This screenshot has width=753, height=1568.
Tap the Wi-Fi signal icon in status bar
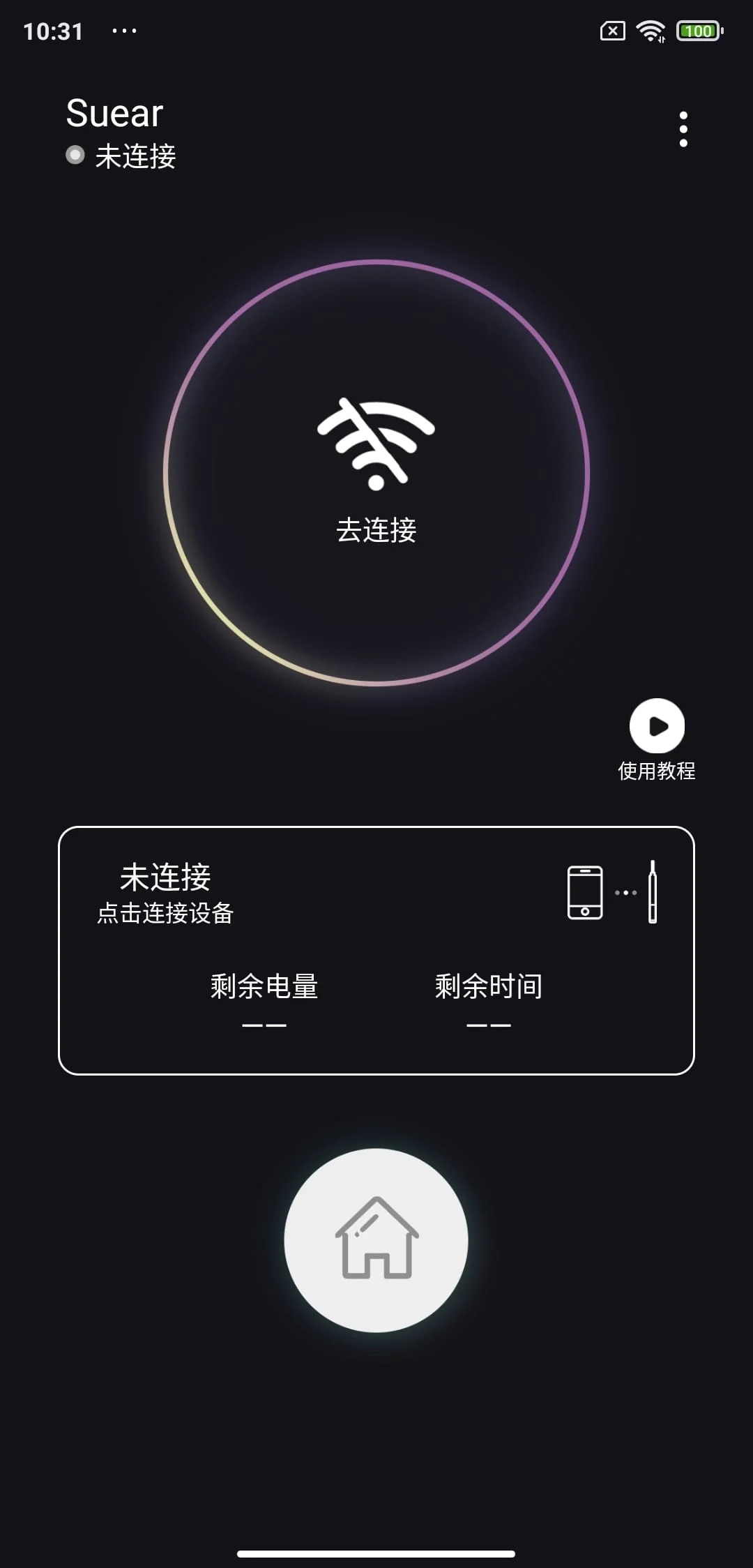[x=650, y=31]
